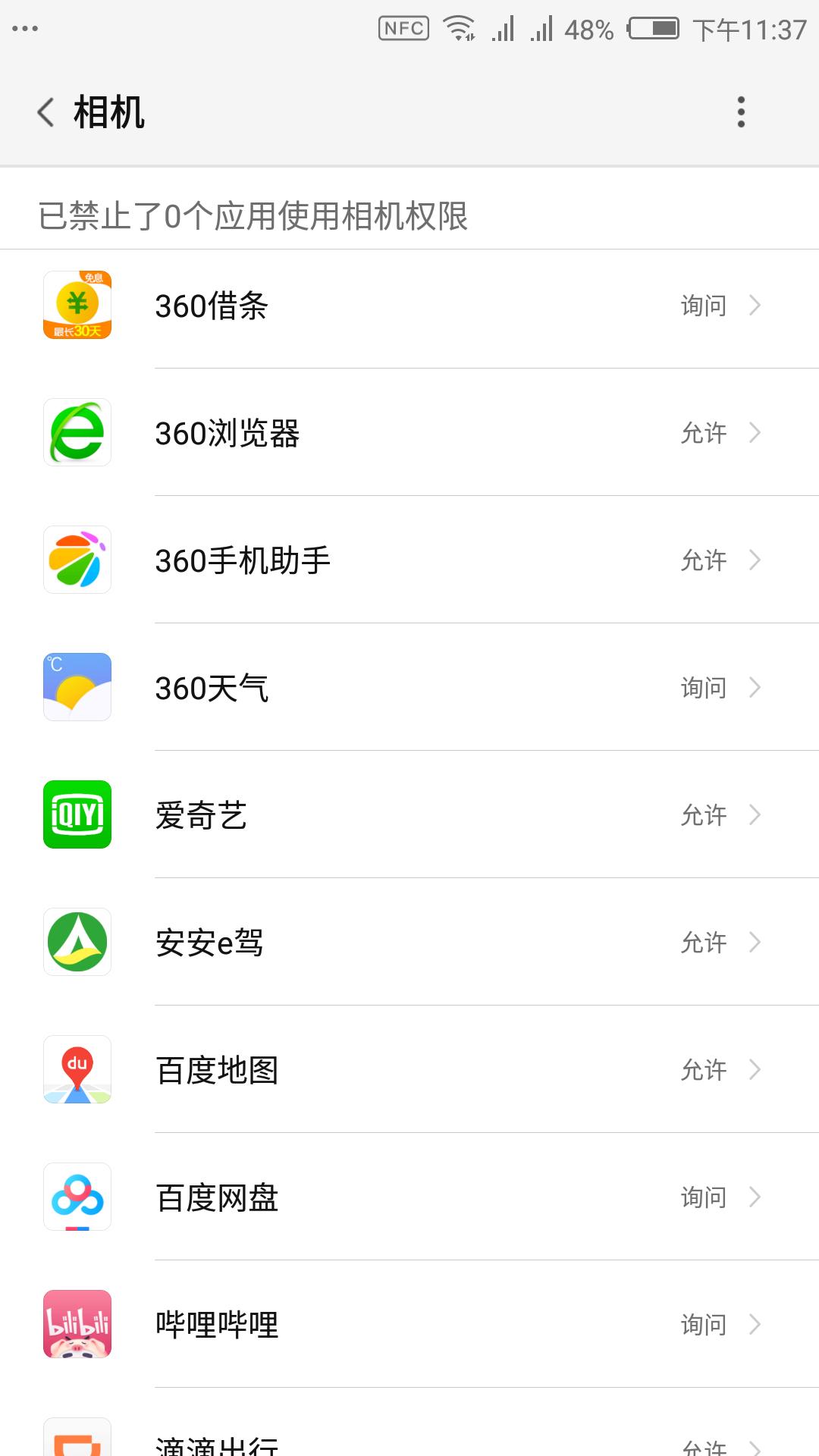Tap the 爱奇艺 permission row
Screen dimensions: 819x1456
[x=409, y=815]
